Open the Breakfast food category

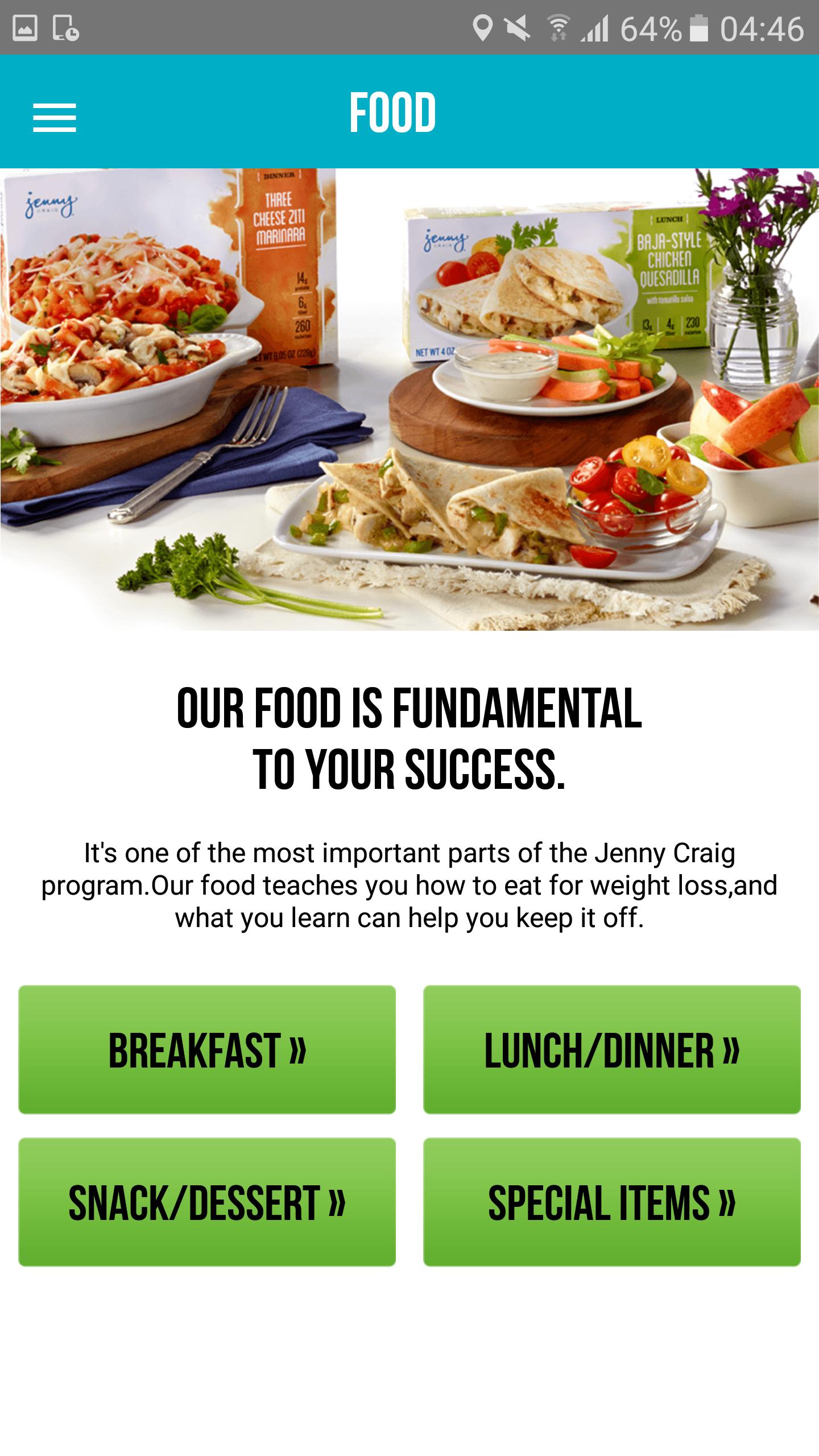tap(207, 1050)
